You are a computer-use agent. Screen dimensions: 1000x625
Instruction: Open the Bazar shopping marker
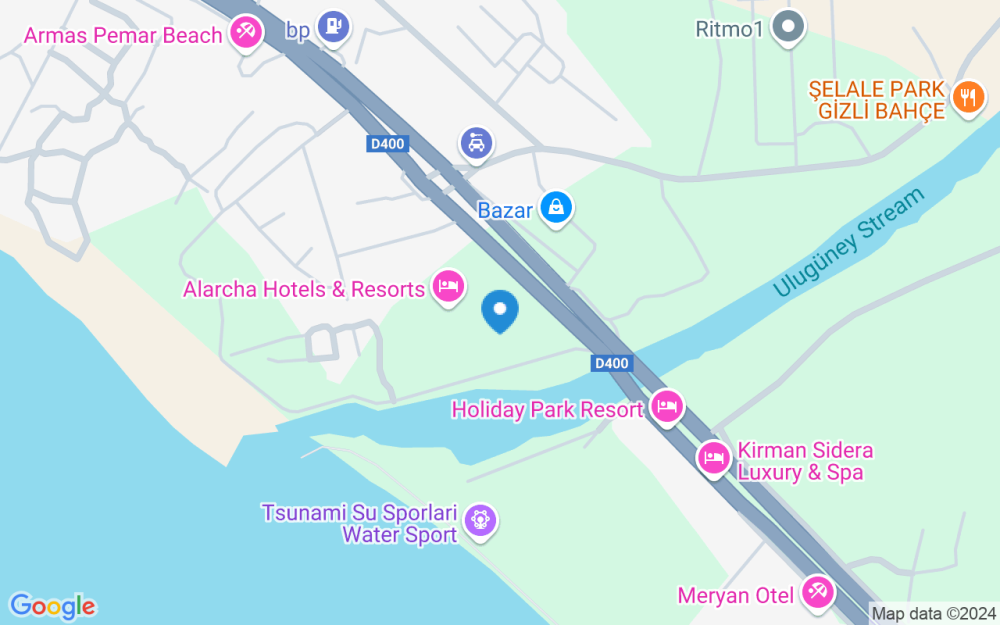556,208
